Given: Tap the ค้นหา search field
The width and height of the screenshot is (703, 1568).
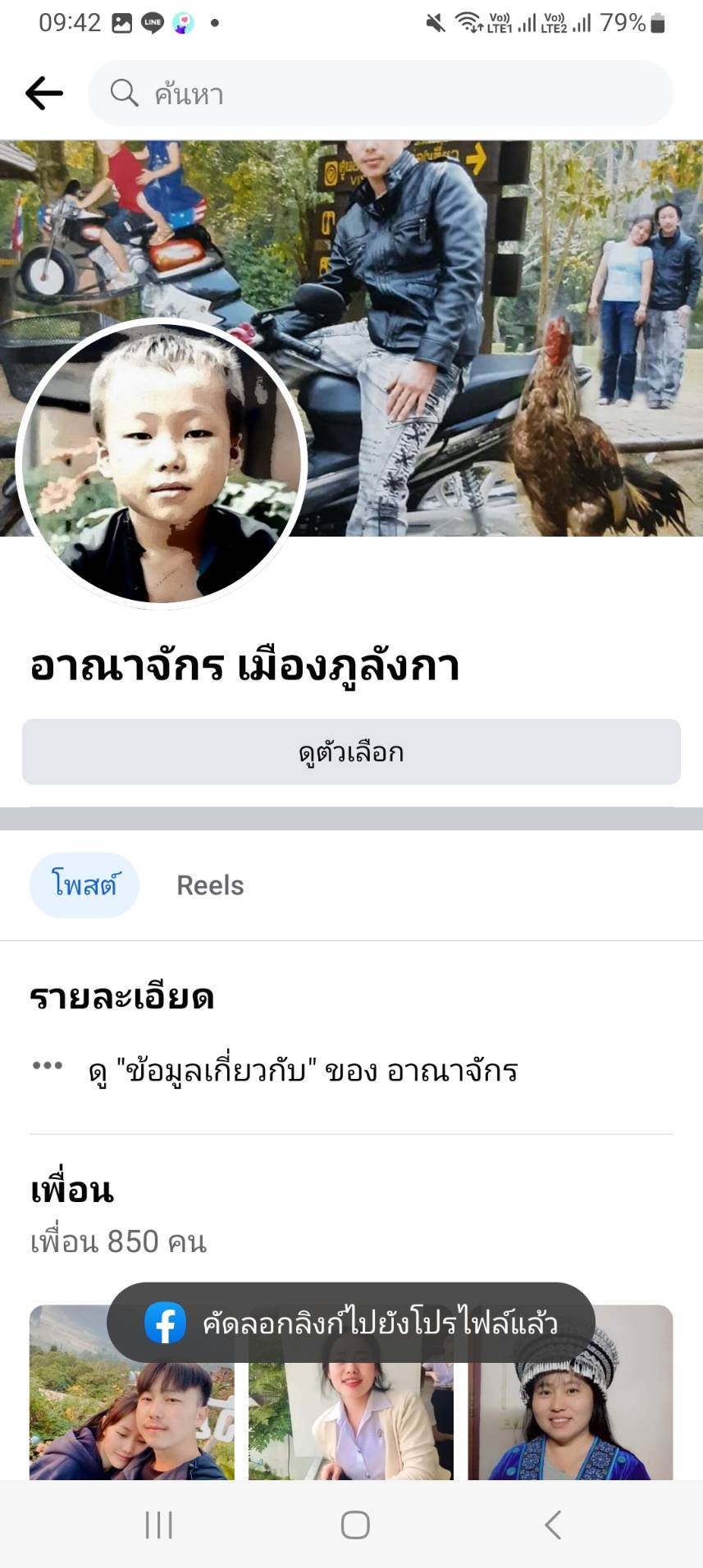Looking at the screenshot, I should (x=381, y=94).
